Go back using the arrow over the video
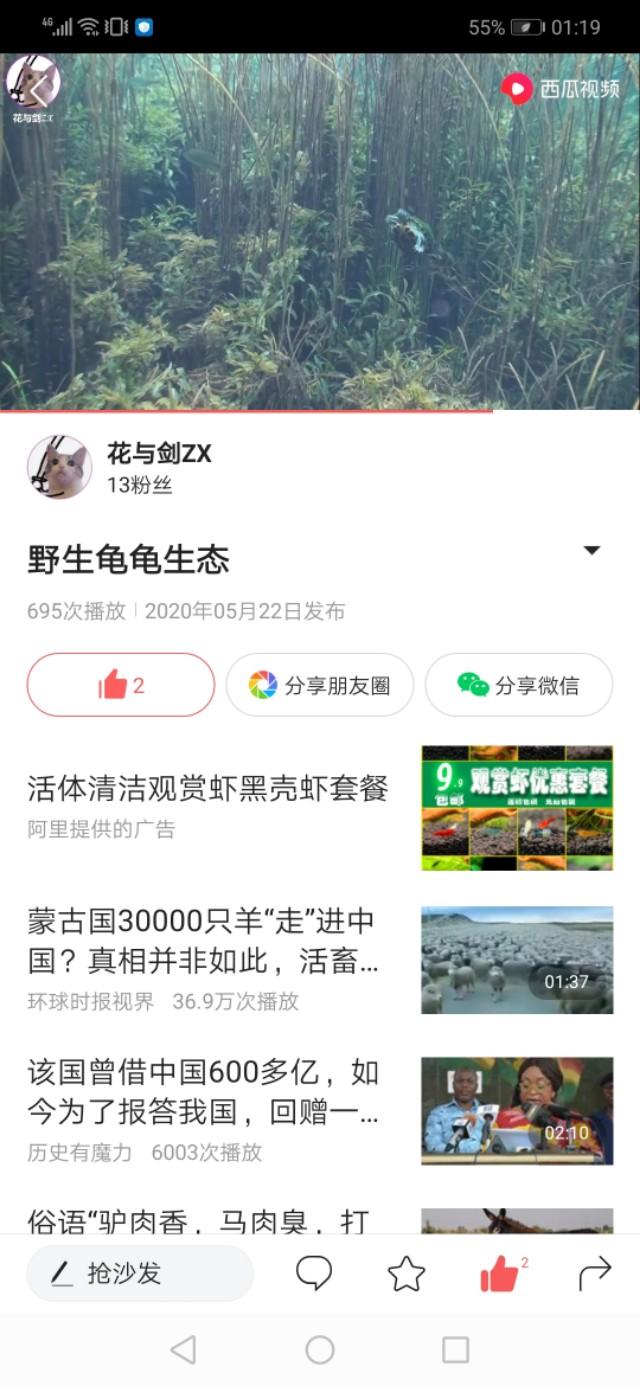 tap(34, 90)
